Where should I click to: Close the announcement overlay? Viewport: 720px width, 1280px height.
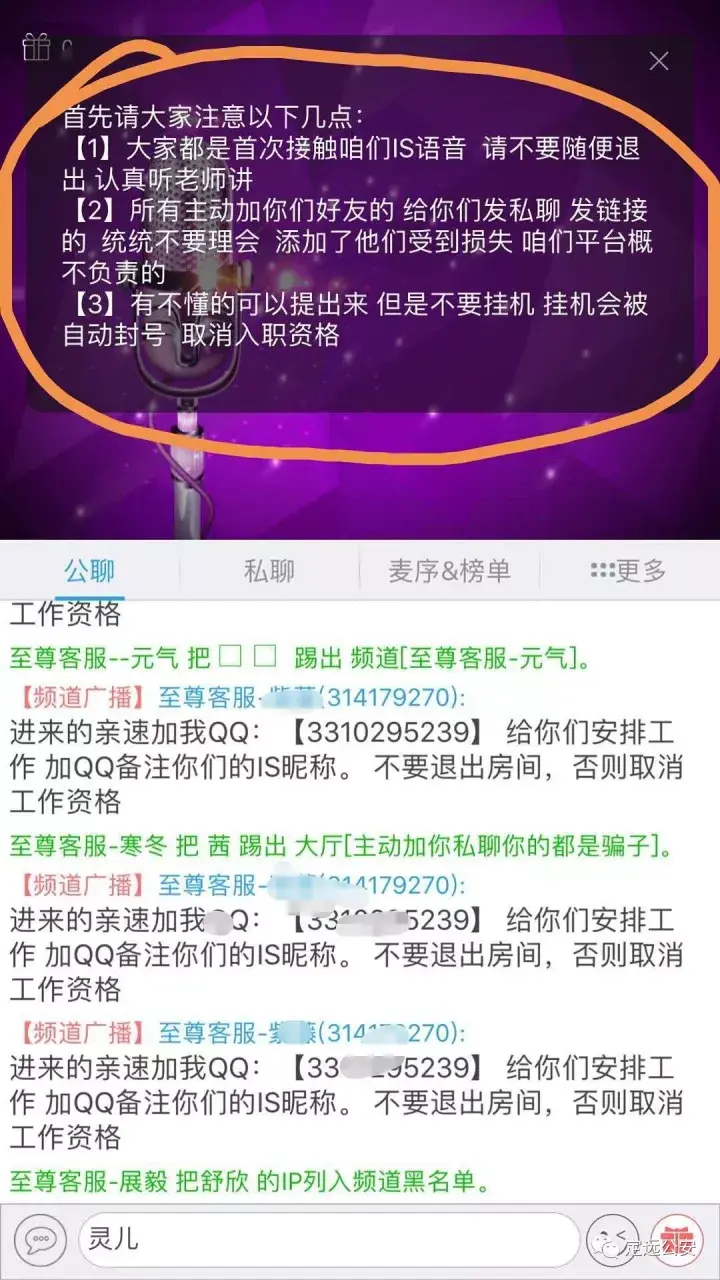658,62
